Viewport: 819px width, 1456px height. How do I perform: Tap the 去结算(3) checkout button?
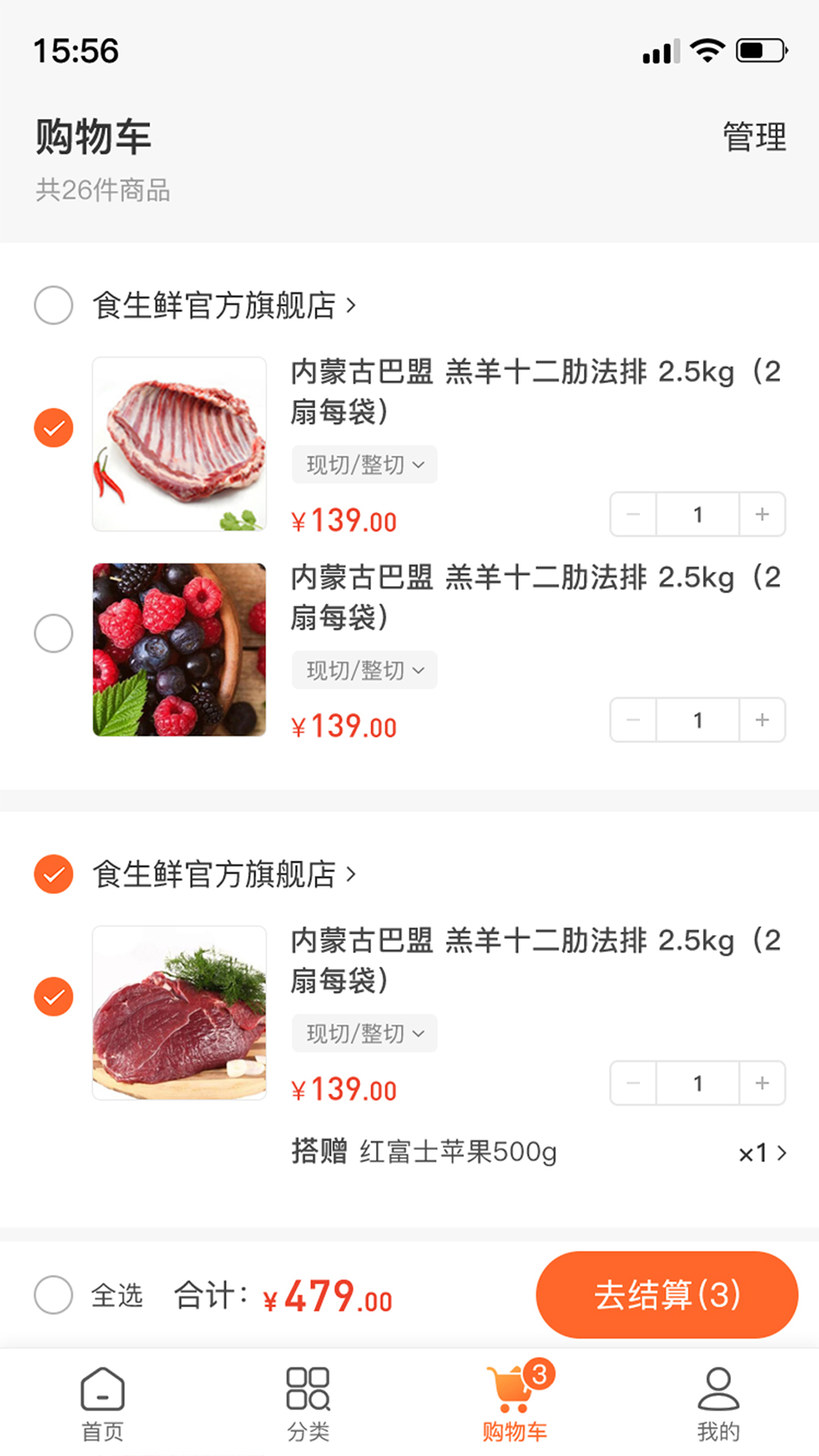[667, 1294]
